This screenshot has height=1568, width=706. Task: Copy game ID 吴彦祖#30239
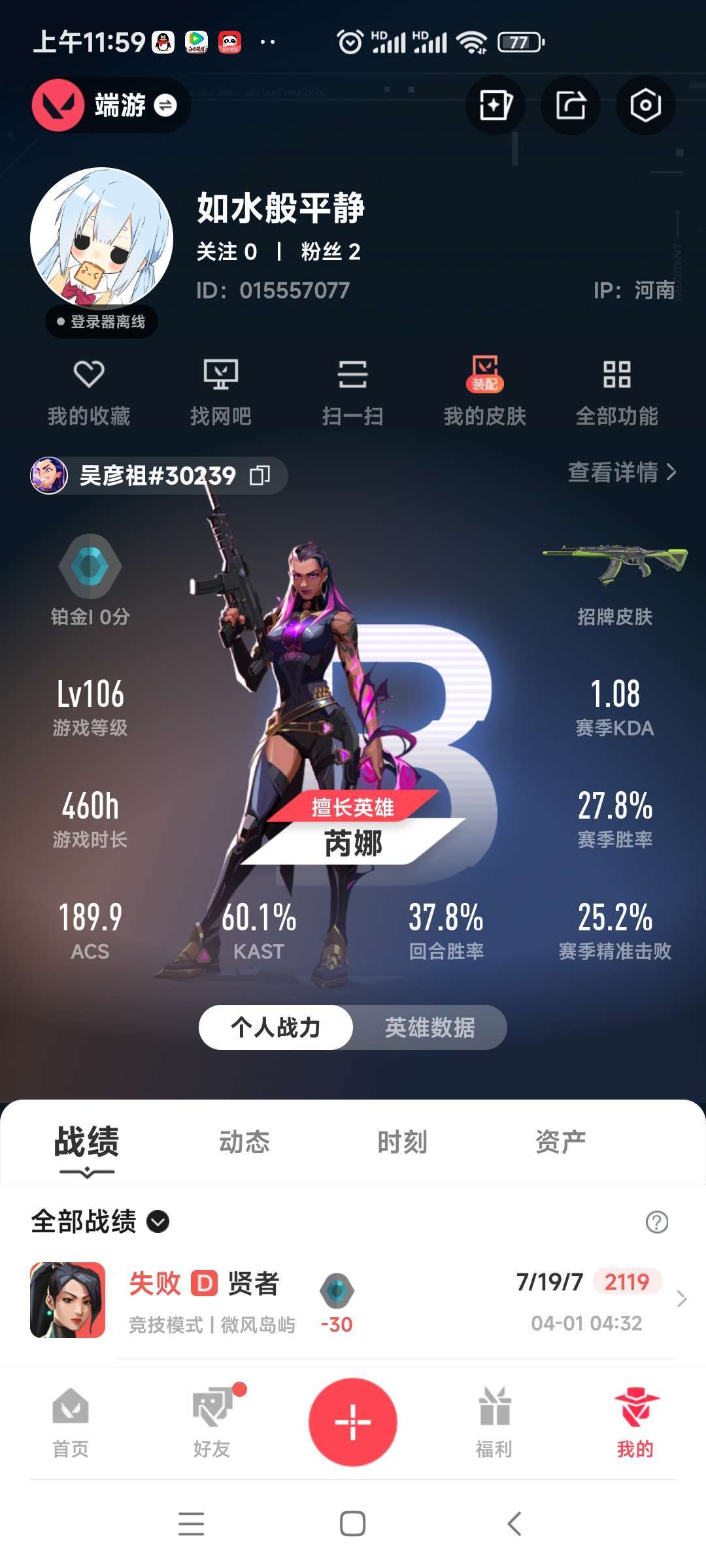pyautogui.click(x=260, y=476)
